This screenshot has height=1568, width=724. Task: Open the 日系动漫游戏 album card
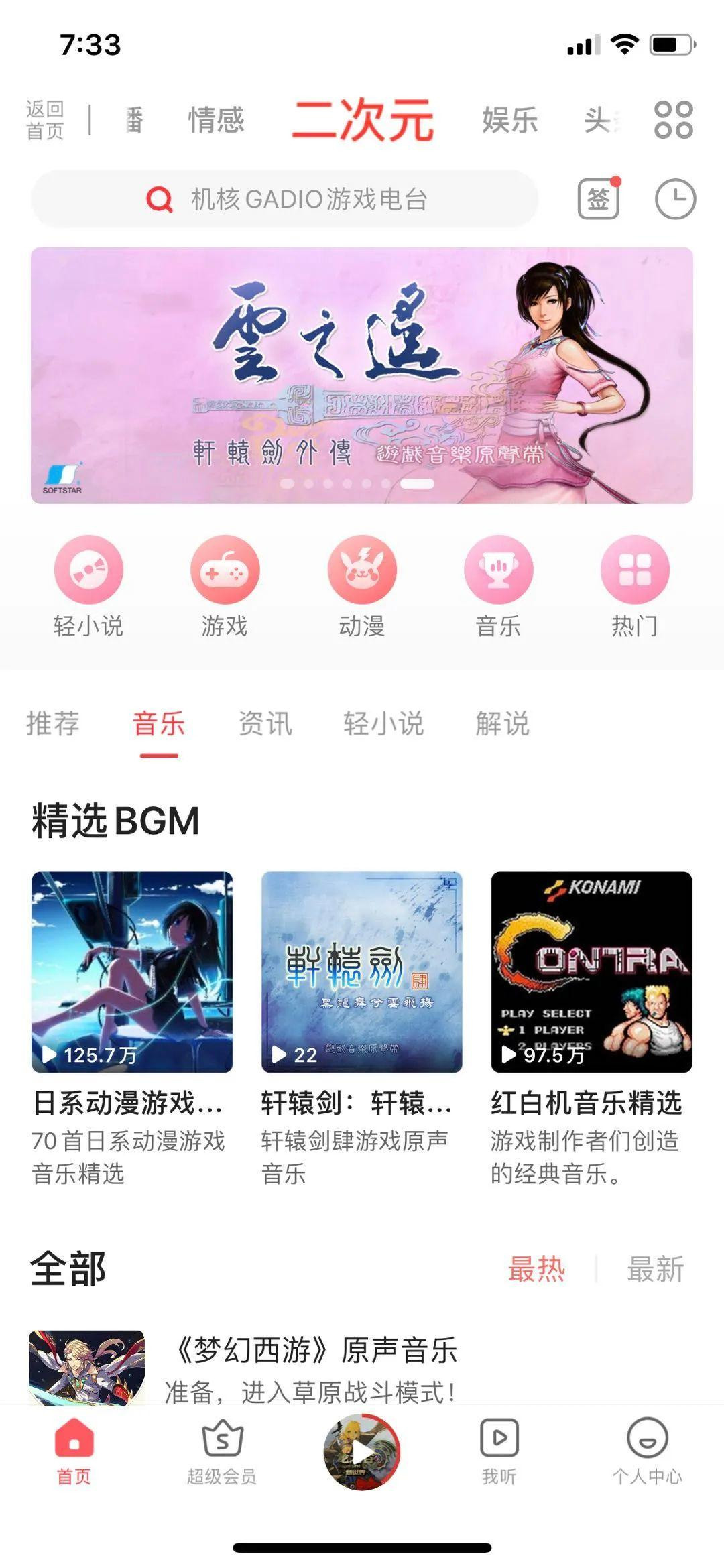tap(132, 972)
